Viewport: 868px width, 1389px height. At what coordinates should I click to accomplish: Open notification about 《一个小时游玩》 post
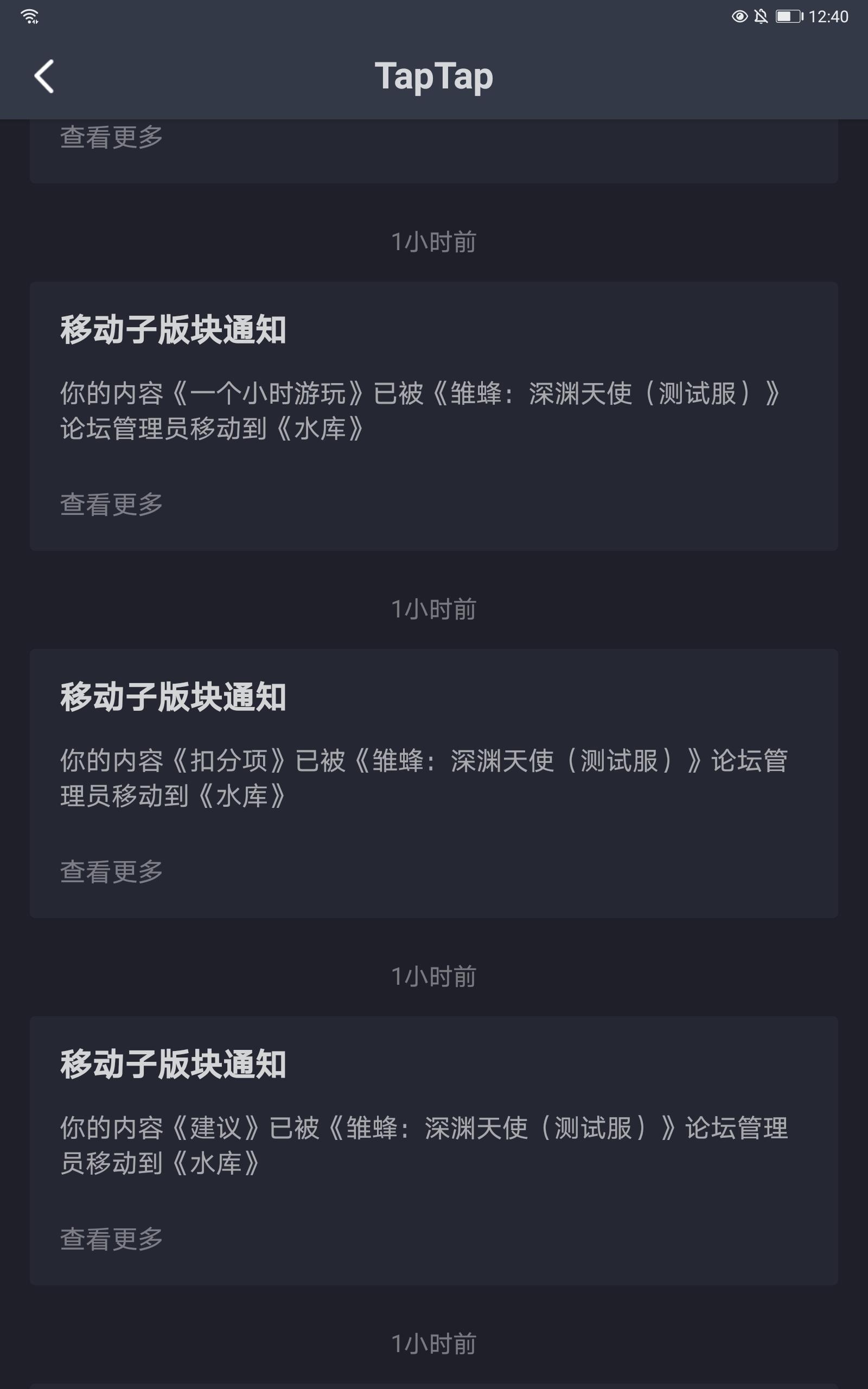point(434,416)
